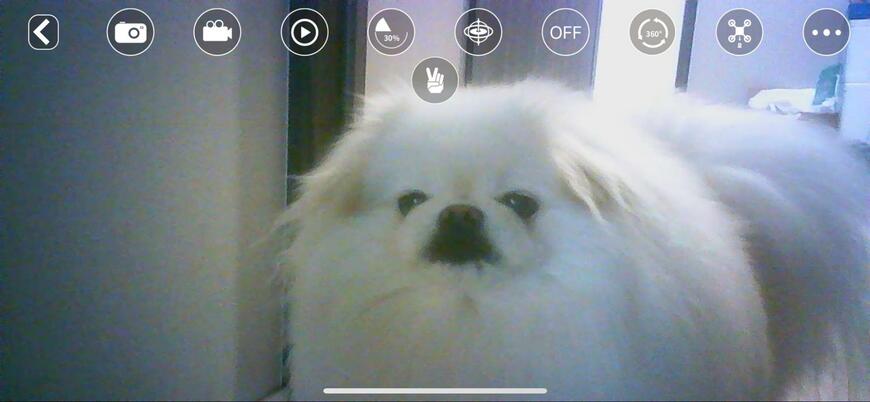Open the gyroscope orbit control icon
The height and width of the screenshot is (402, 870).
[478, 32]
